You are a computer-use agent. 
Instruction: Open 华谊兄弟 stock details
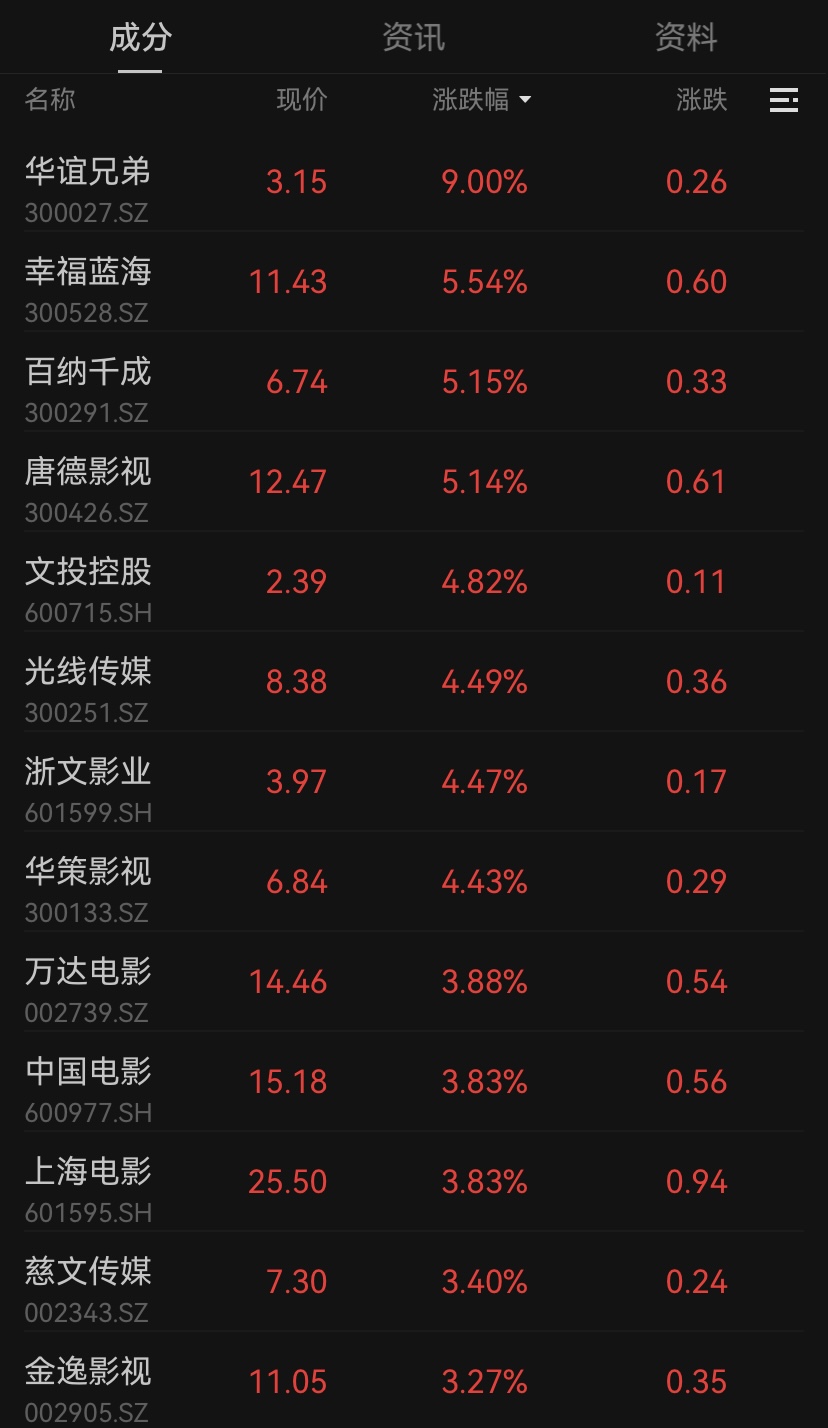coord(88,182)
